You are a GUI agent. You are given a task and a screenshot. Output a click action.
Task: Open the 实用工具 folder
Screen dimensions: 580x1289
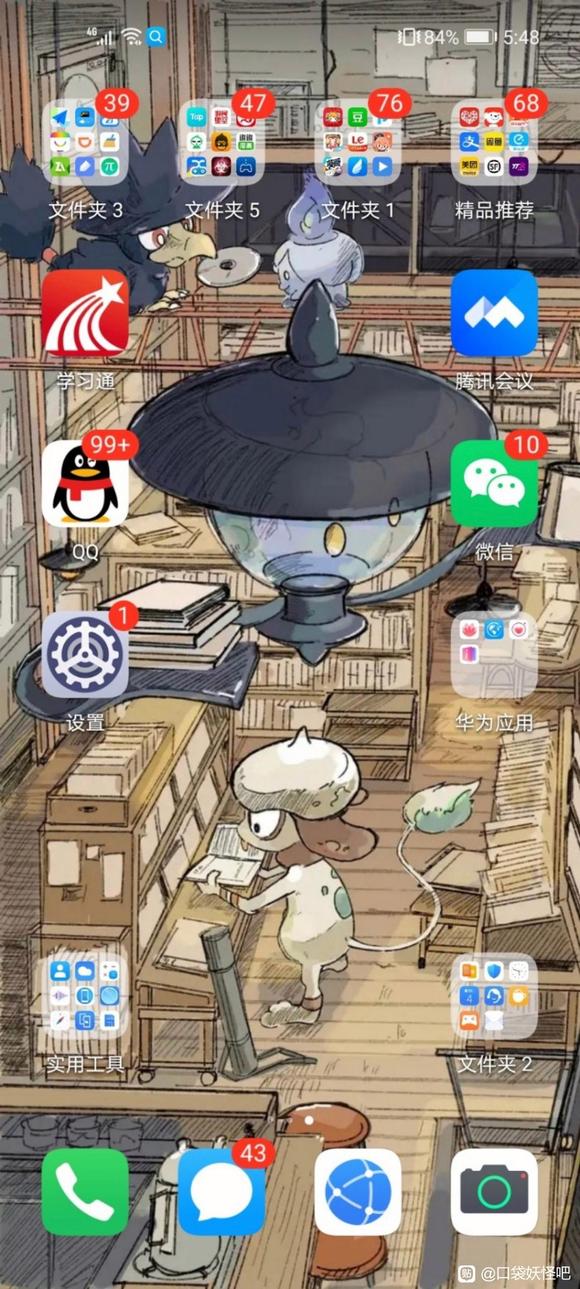point(85,996)
